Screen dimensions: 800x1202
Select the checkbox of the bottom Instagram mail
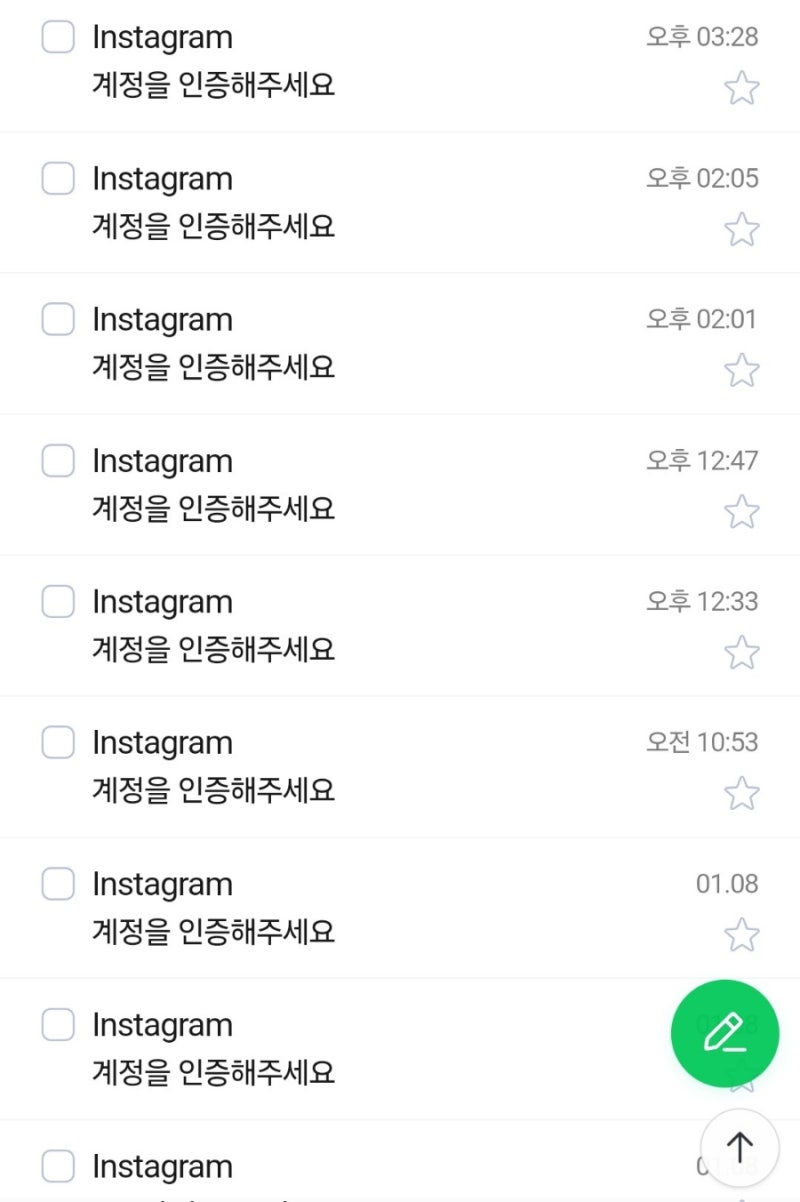58,1165
